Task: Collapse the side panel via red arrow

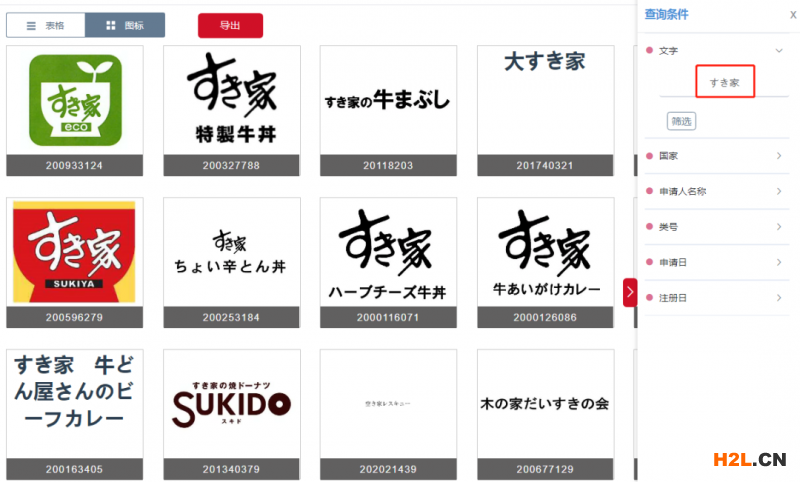Action: click(x=630, y=292)
